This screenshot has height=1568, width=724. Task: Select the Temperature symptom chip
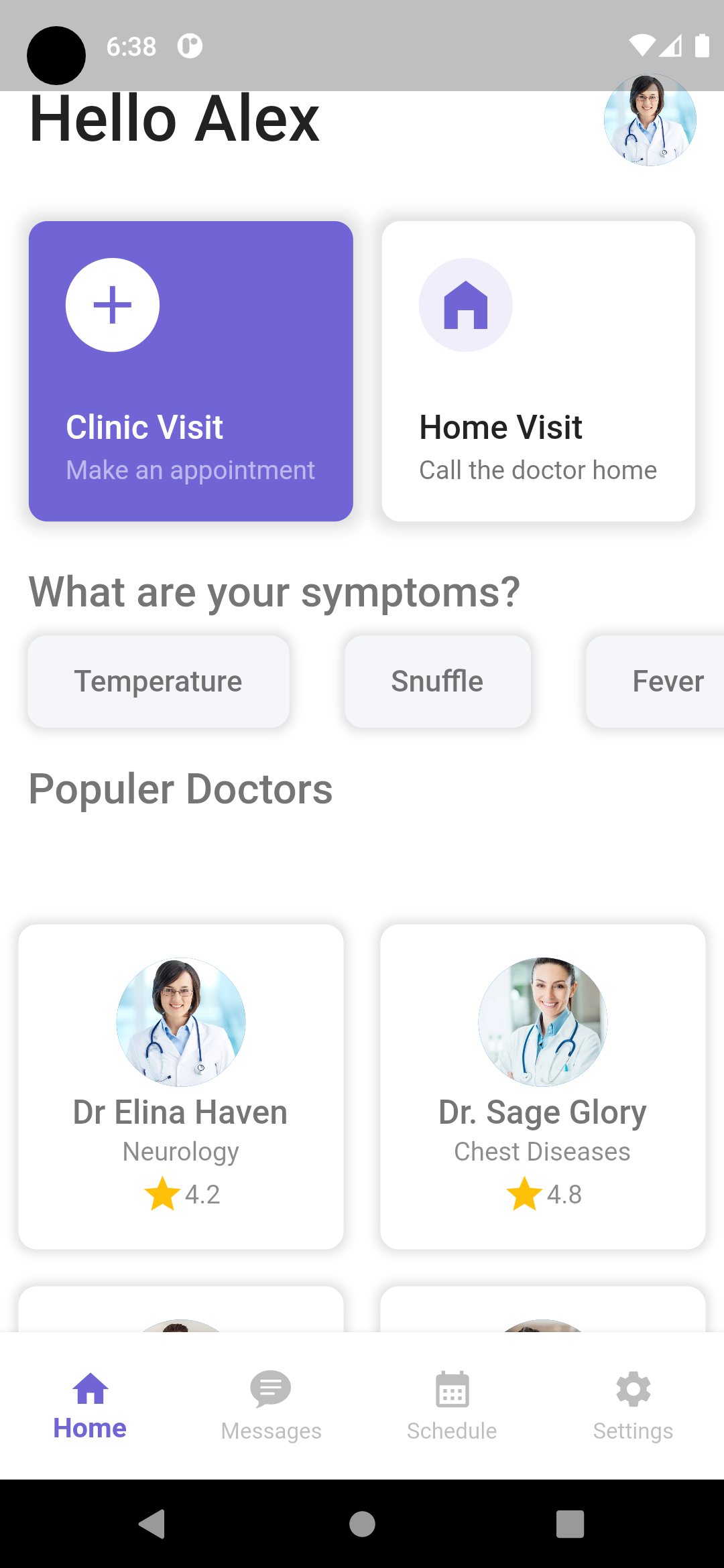point(158,681)
